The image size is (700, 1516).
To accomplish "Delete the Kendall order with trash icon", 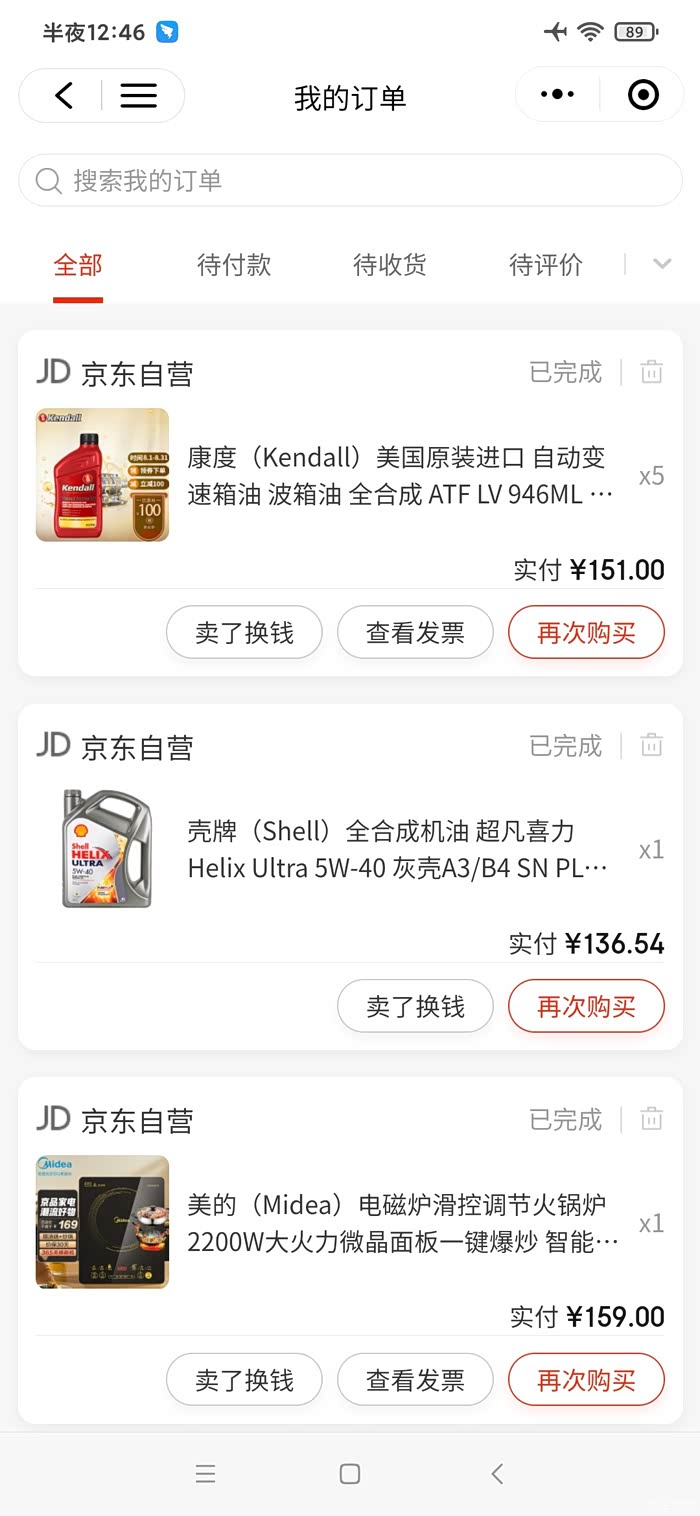I will [x=651, y=372].
